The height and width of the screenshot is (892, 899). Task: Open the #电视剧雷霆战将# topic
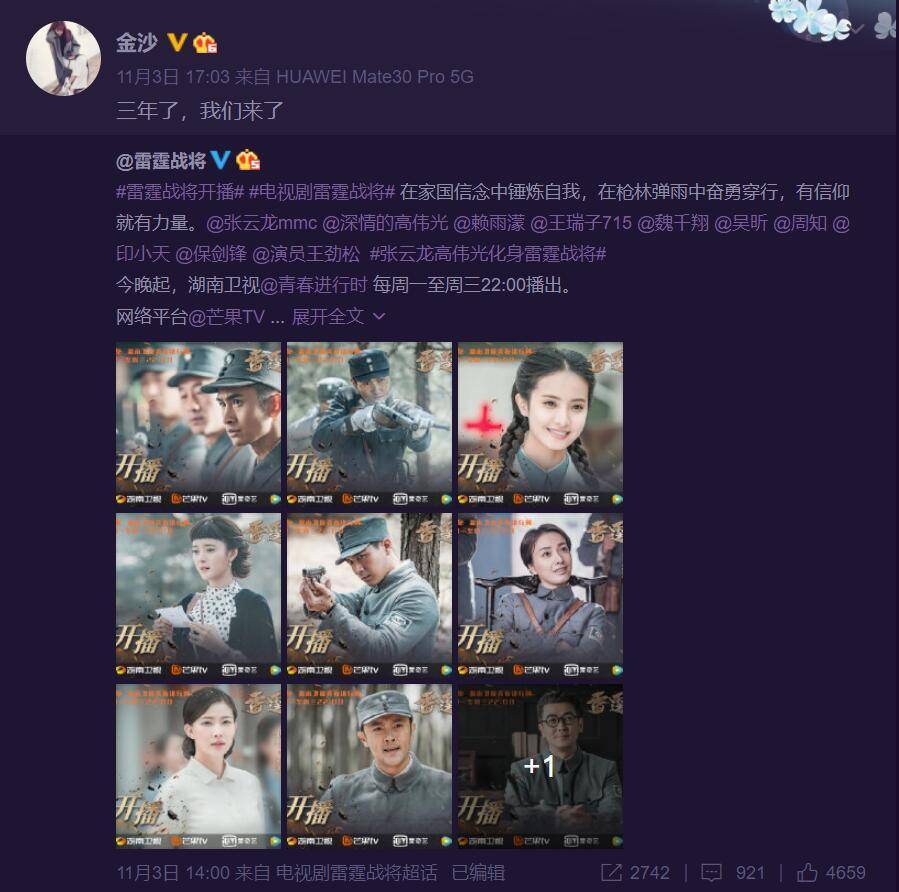pos(322,192)
